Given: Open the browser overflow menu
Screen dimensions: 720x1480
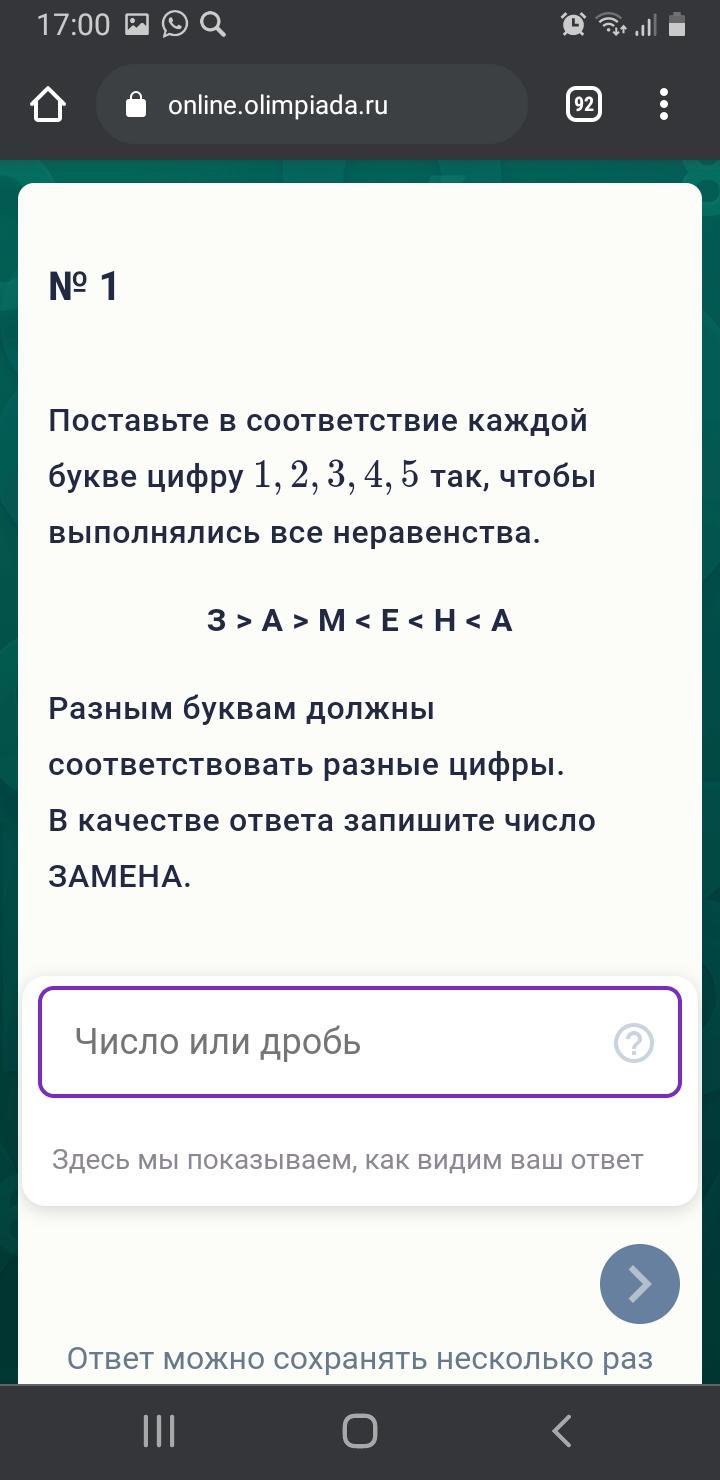Looking at the screenshot, I should [x=664, y=105].
